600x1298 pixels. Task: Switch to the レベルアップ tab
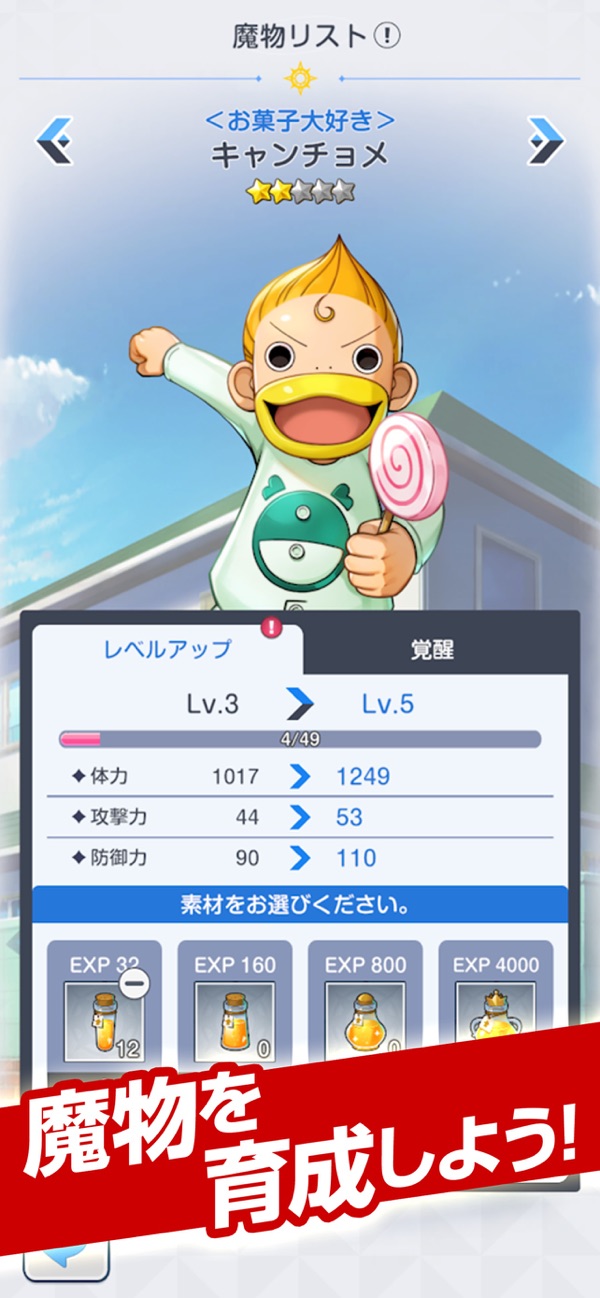tap(167, 649)
